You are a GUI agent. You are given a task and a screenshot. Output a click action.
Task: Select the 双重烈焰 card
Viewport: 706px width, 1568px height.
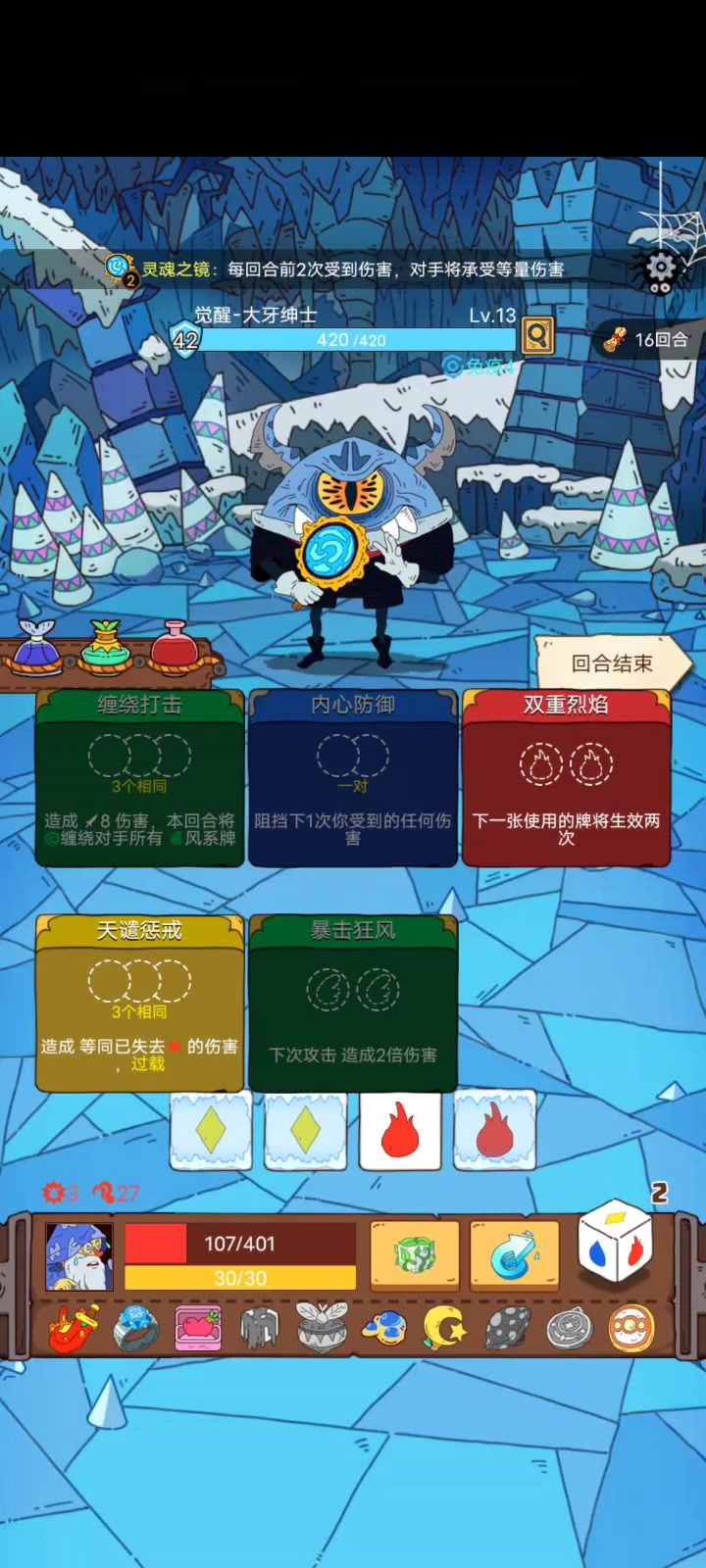click(567, 778)
